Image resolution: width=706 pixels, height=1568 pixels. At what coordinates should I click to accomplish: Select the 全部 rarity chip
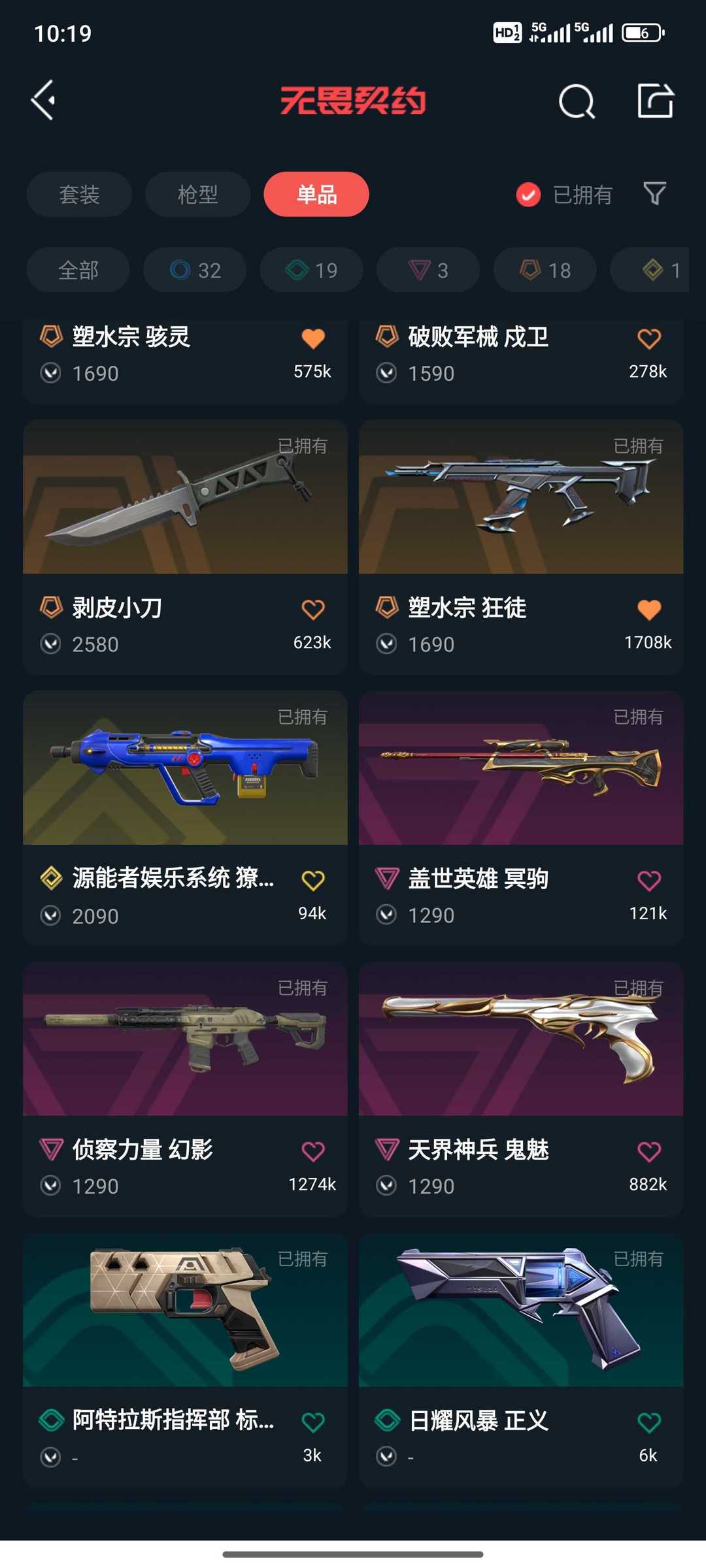pos(78,270)
